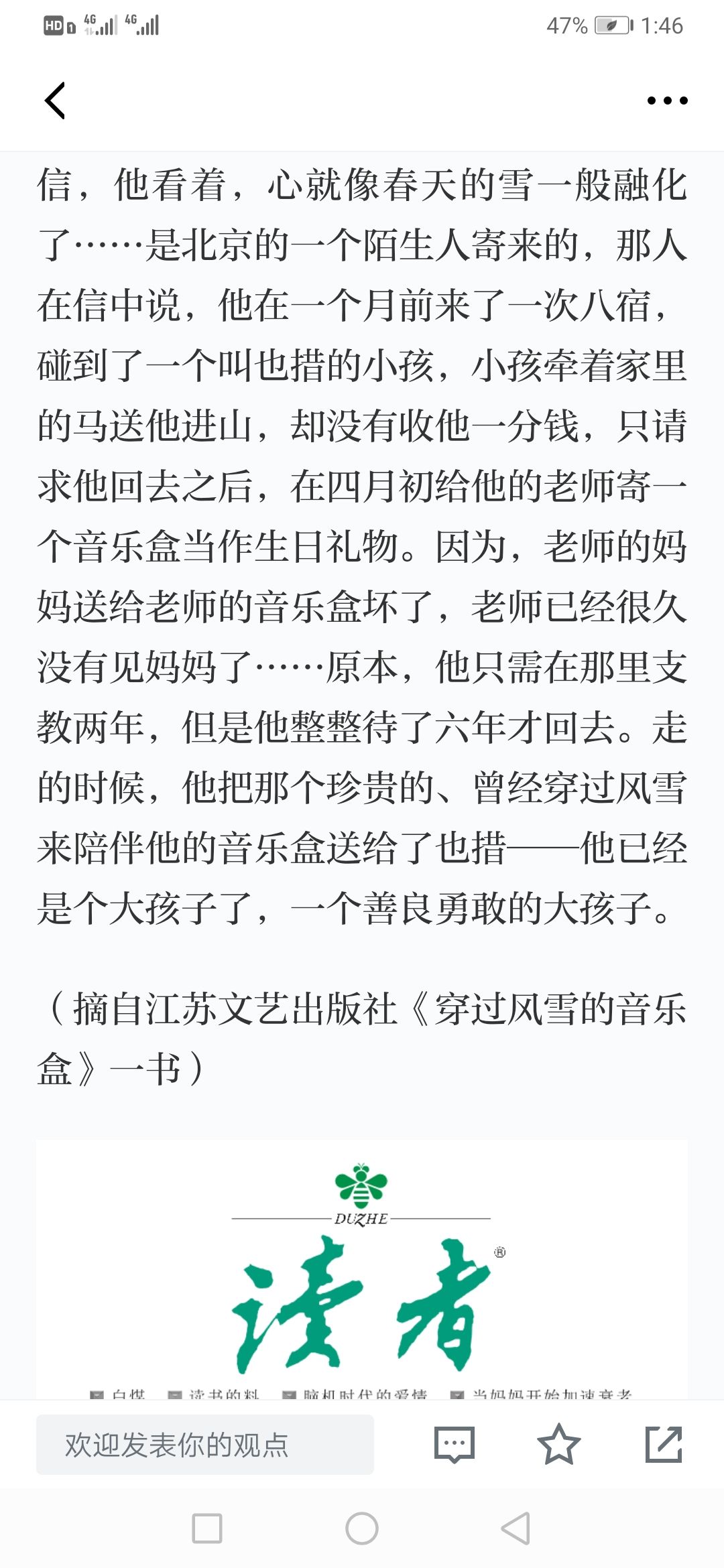Open recent apps from navigation bar

click(207, 1528)
